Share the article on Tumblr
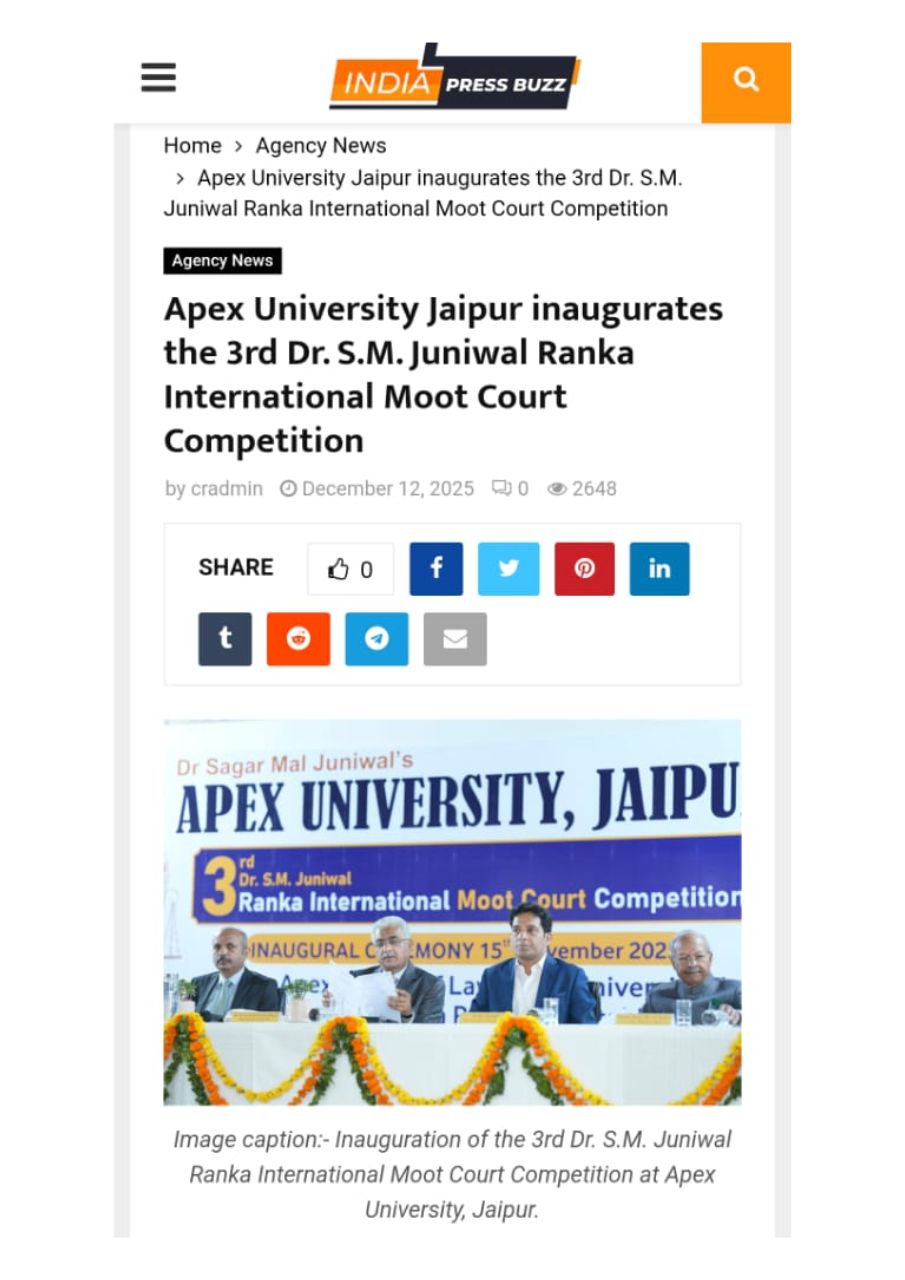Image resolution: width=905 pixels, height=1280 pixels. coord(225,639)
